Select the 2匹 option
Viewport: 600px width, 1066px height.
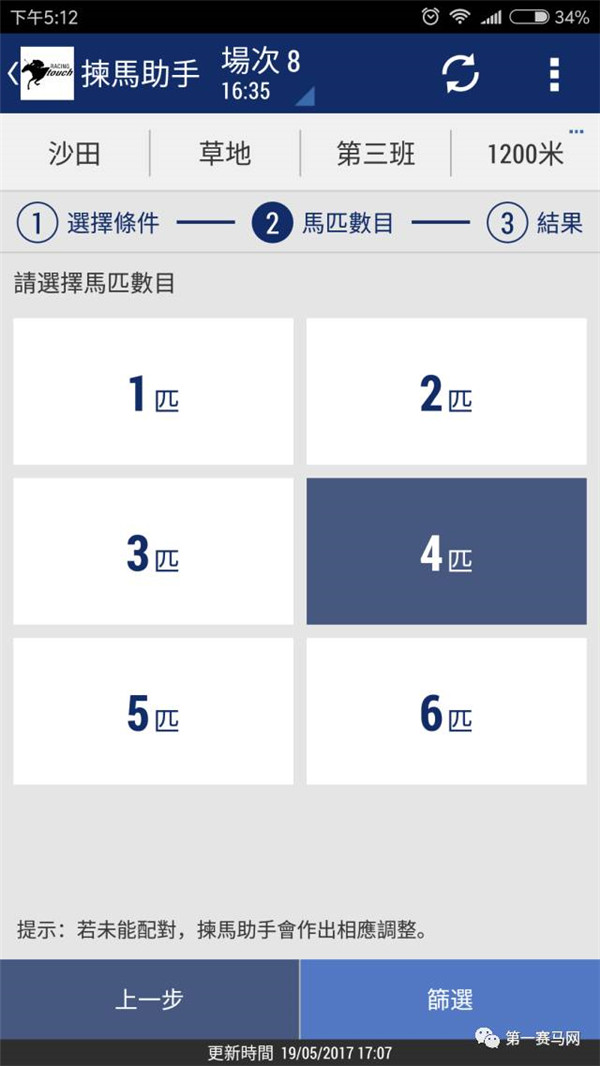446,392
